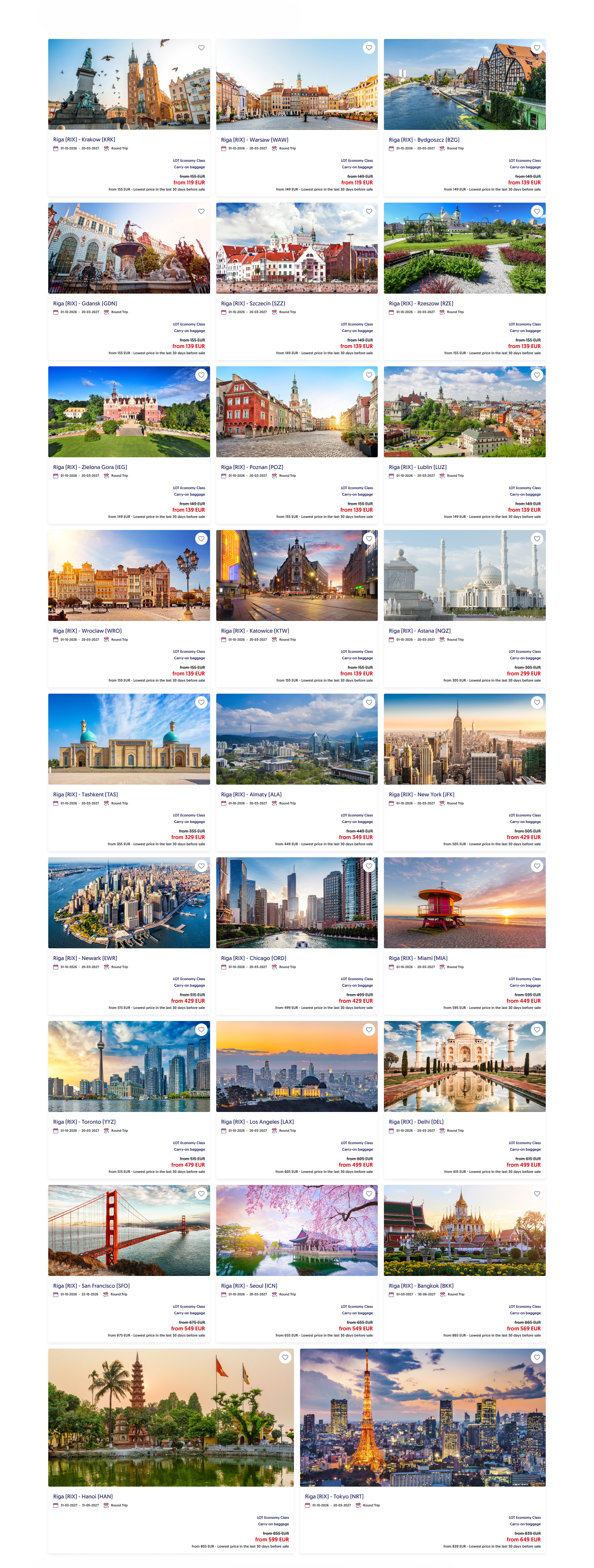View the Riga - New York offer
The width and height of the screenshot is (594, 1568).
[x=464, y=773]
